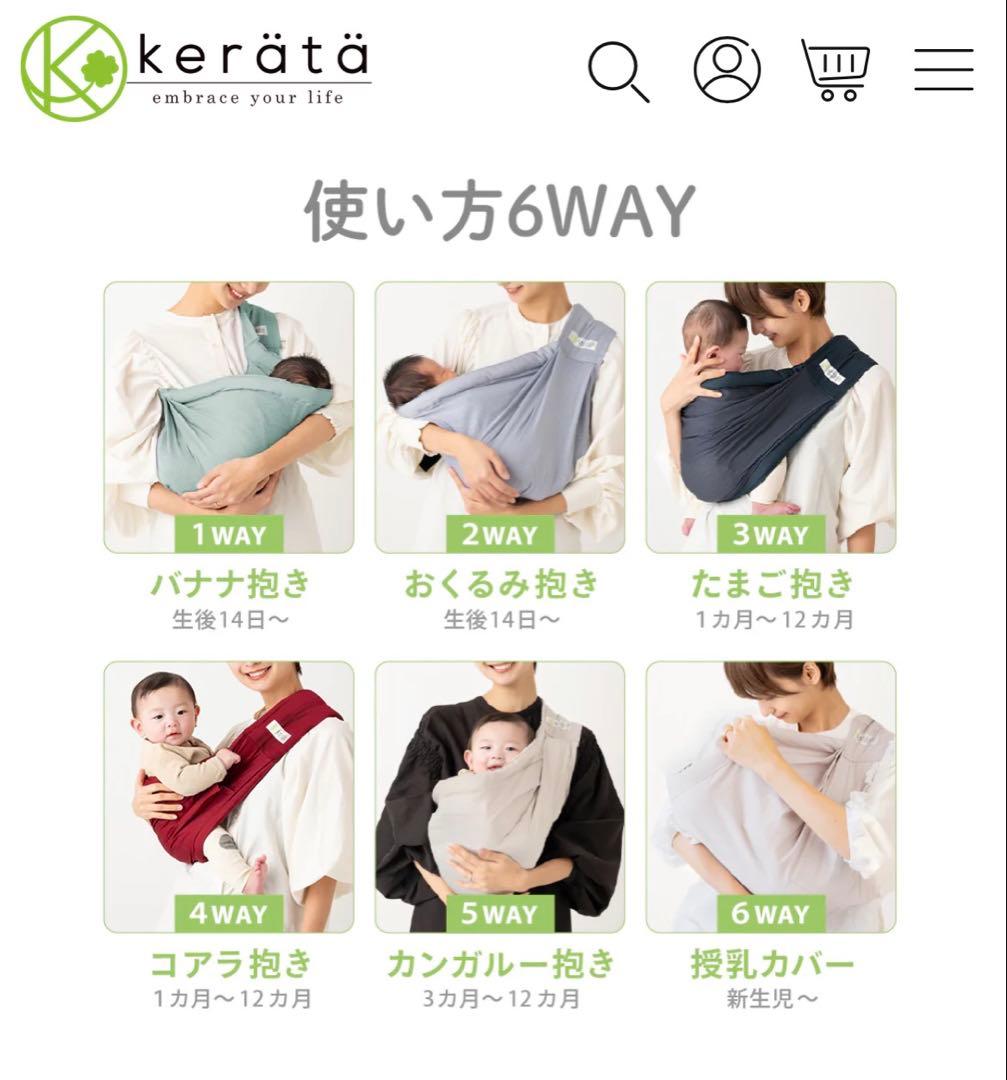Image resolution: width=1007 pixels, height=1080 pixels.
Task: View the shopping cart
Action: [836, 69]
